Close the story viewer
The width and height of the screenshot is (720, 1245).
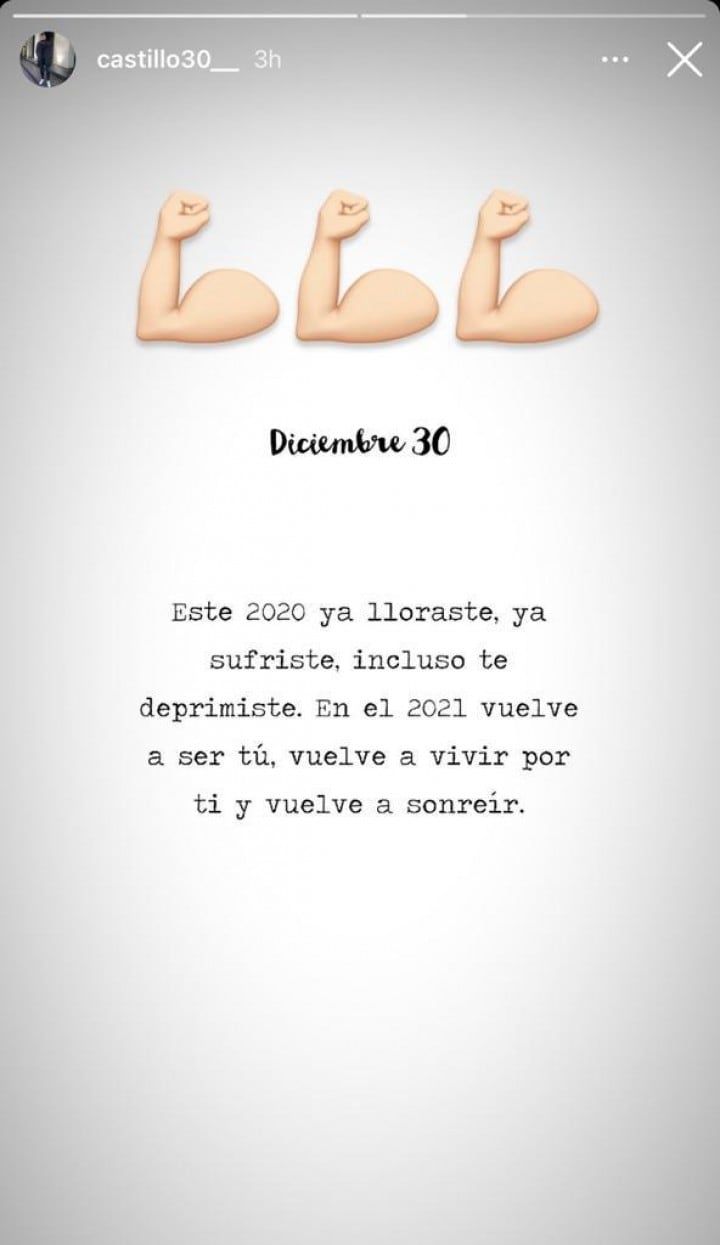[x=684, y=60]
